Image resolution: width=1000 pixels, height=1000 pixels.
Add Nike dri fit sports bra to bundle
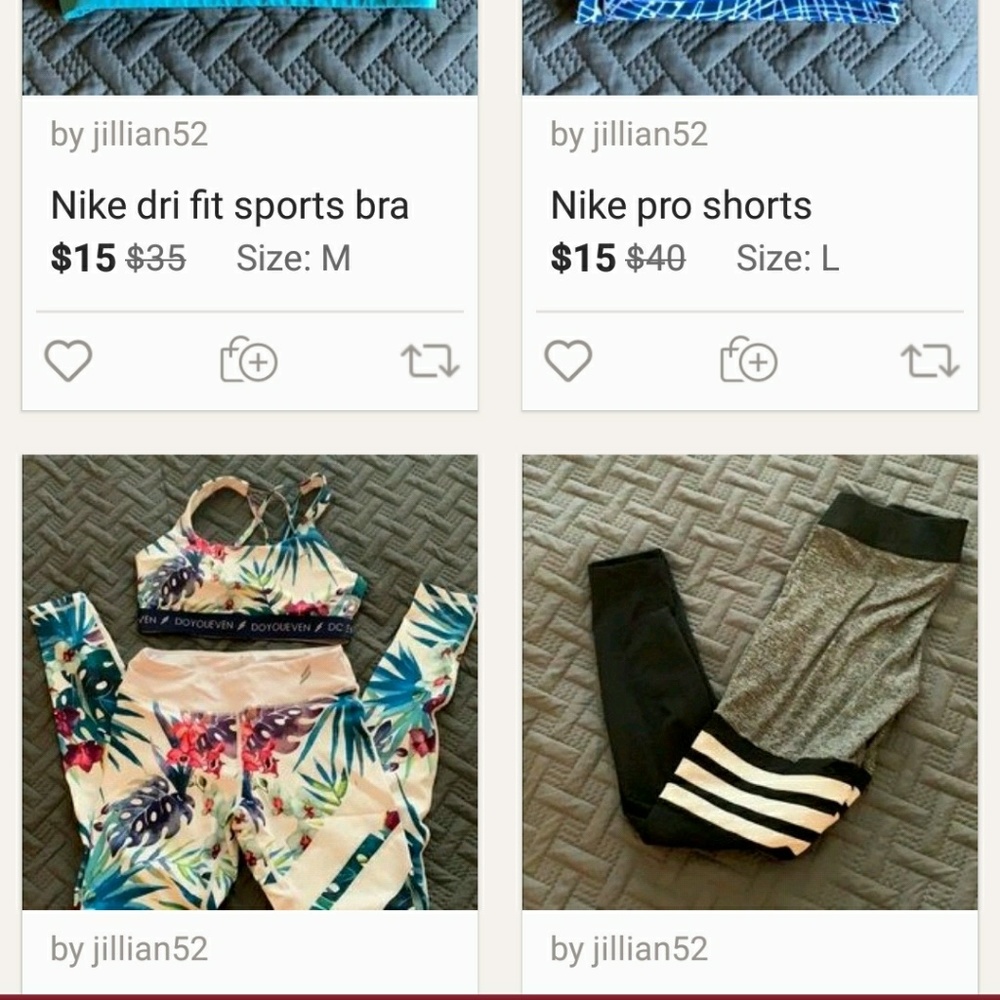[249, 361]
